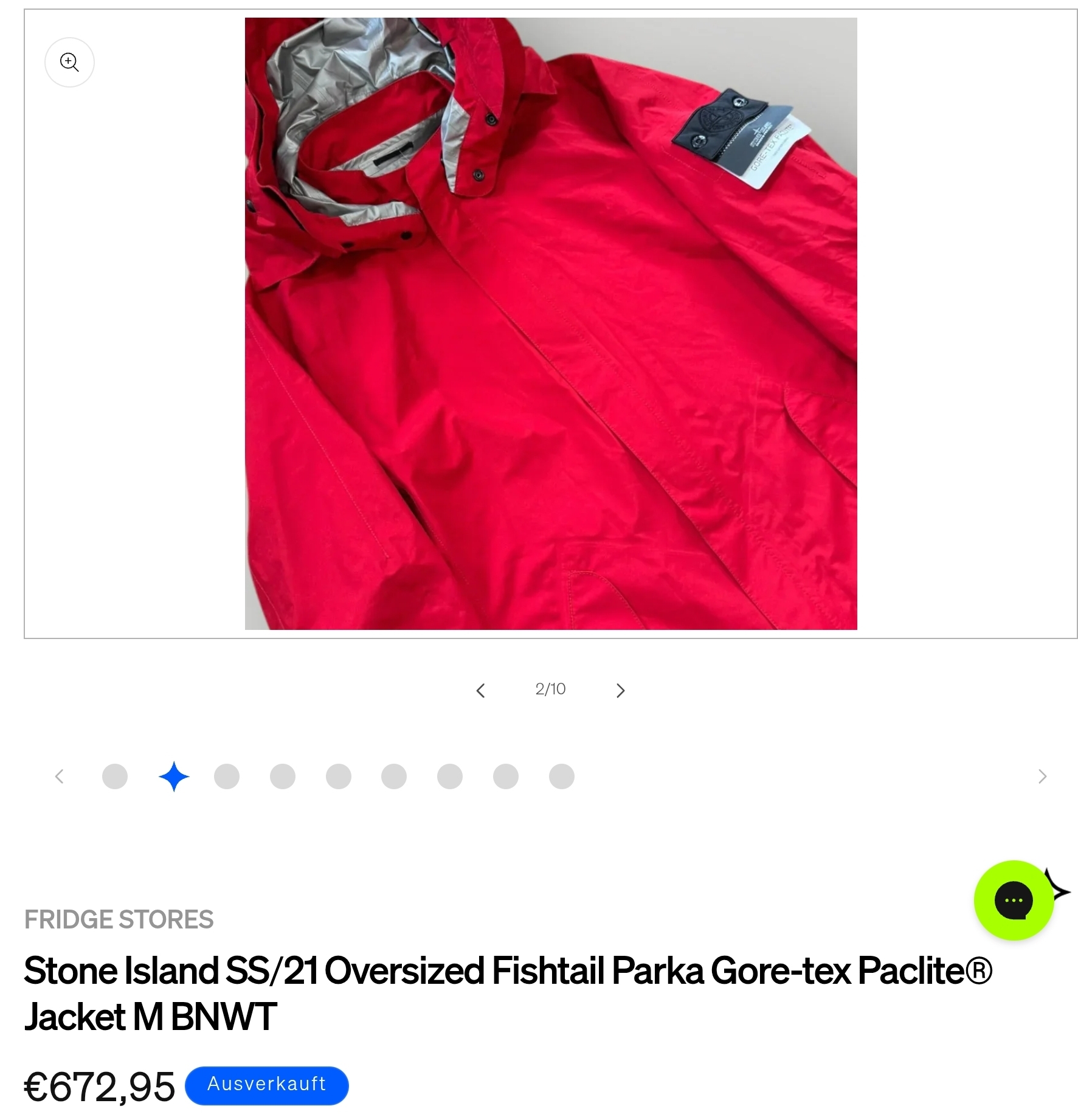Select the fifth thumbnail dot
Image resolution: width=1078 pixels, height=1120 pixels.
(339, 776)
